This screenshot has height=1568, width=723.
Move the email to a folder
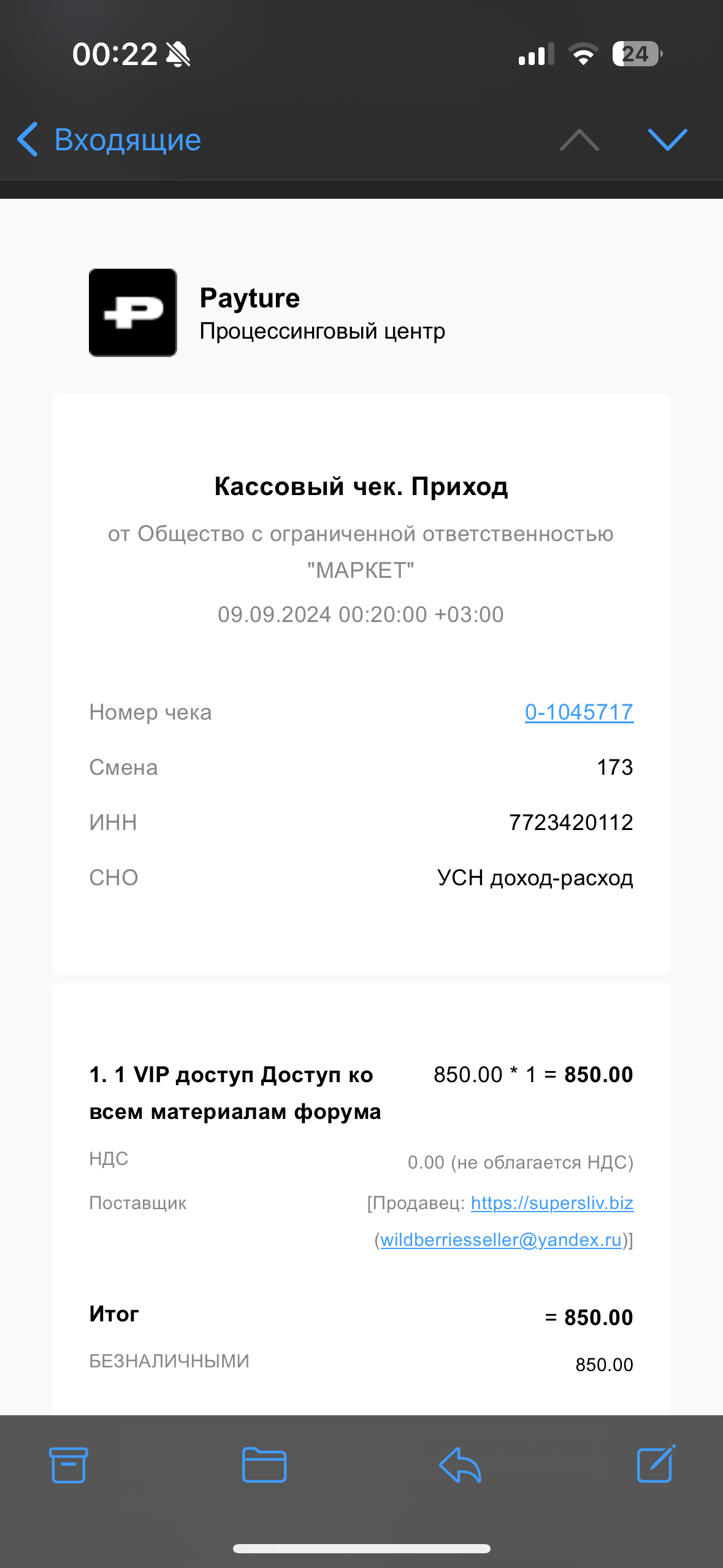coord(264,1465)
